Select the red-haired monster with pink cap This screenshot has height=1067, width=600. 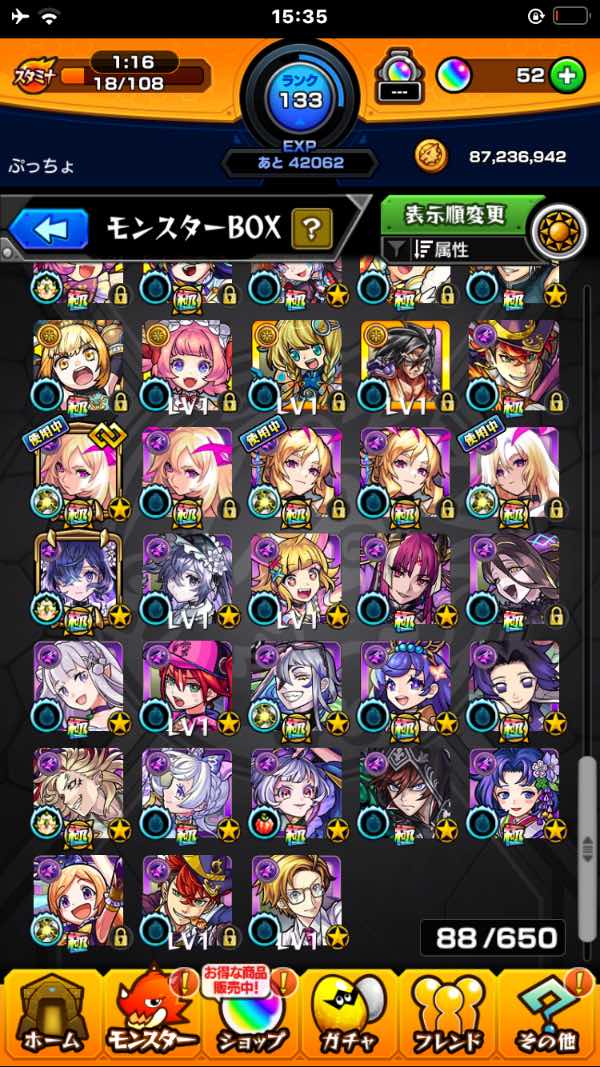[x=187, y=685]
